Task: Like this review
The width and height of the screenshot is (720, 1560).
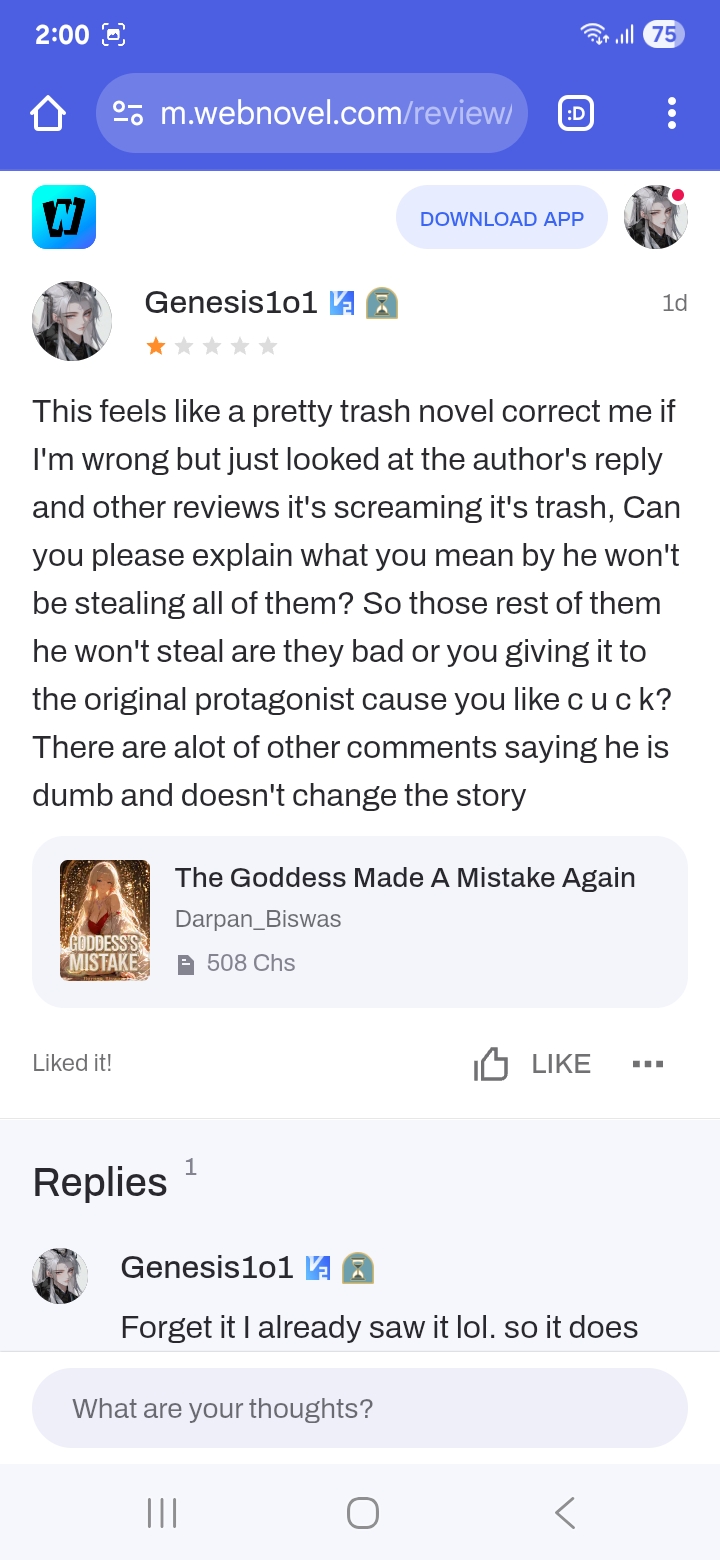Action: [532, 1064]
